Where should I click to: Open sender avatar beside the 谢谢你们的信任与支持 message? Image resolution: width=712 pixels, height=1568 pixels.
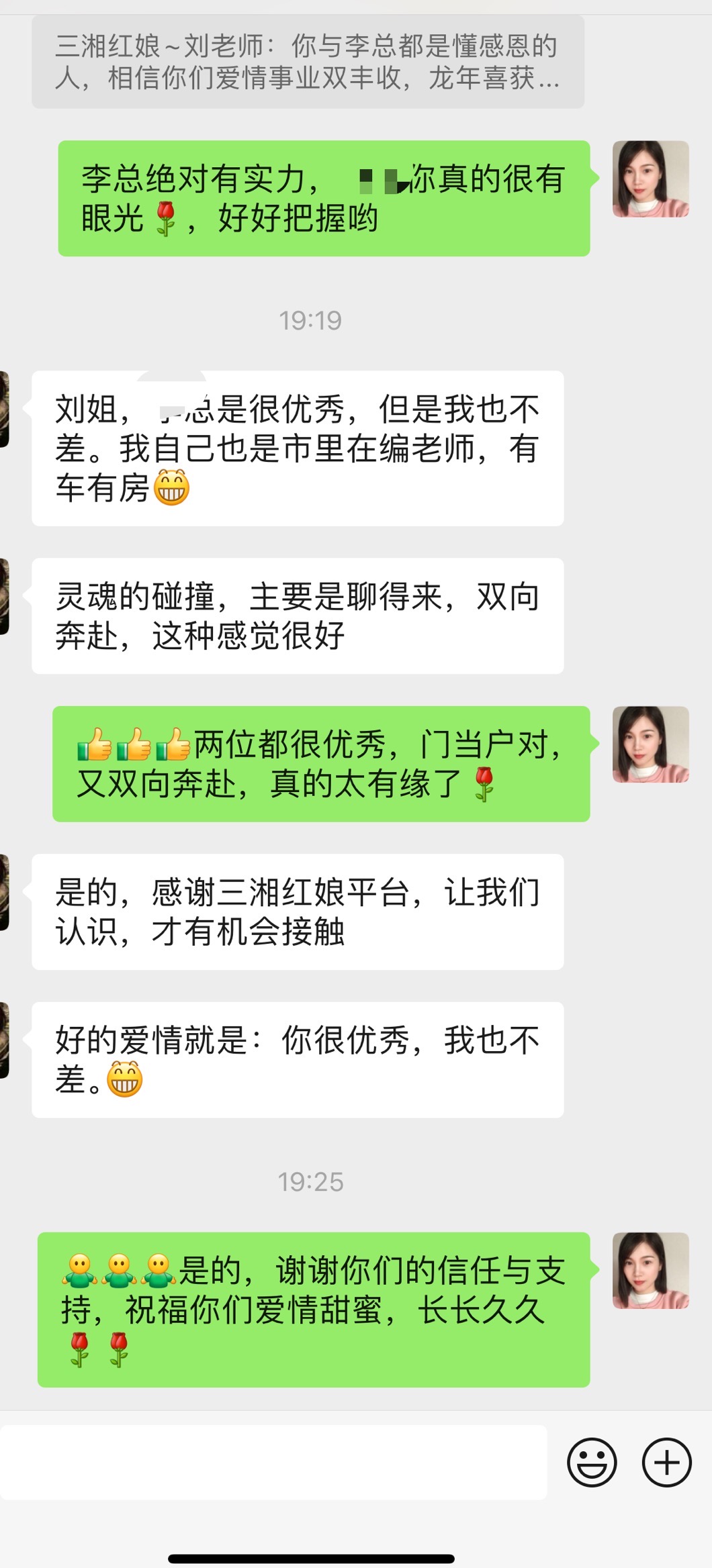[650, 1270]
